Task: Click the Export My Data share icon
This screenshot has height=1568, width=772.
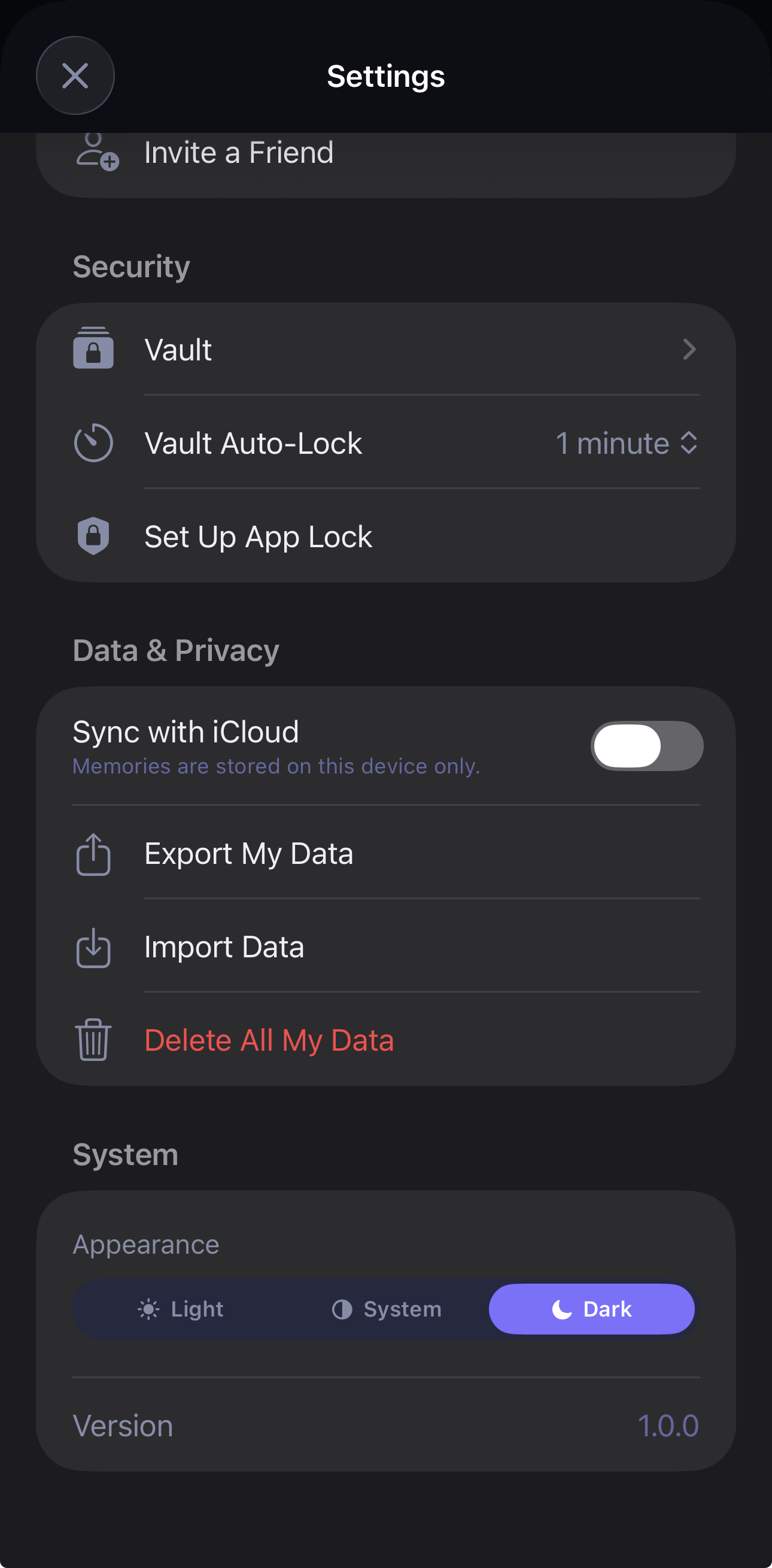Action: coord(93,853)
